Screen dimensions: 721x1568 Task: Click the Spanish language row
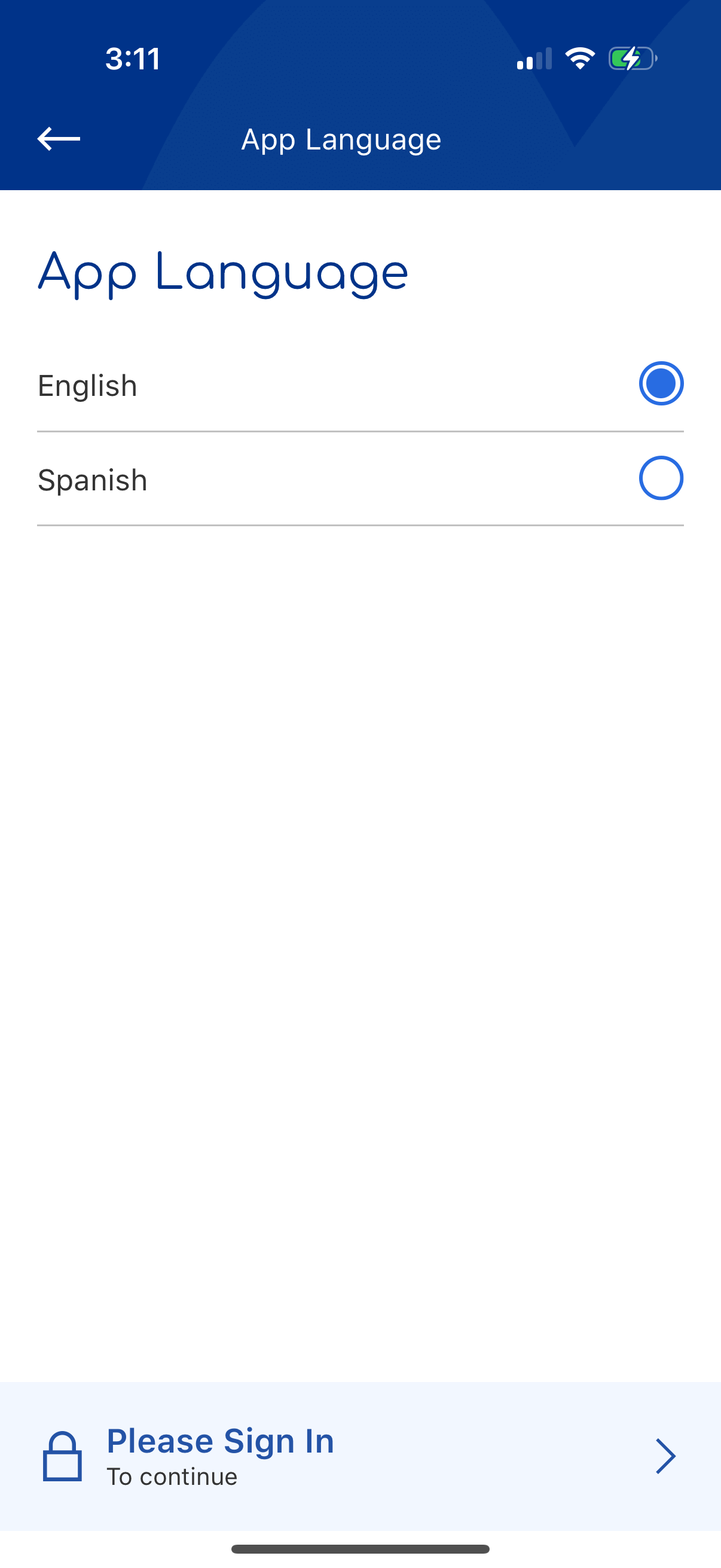243,478
